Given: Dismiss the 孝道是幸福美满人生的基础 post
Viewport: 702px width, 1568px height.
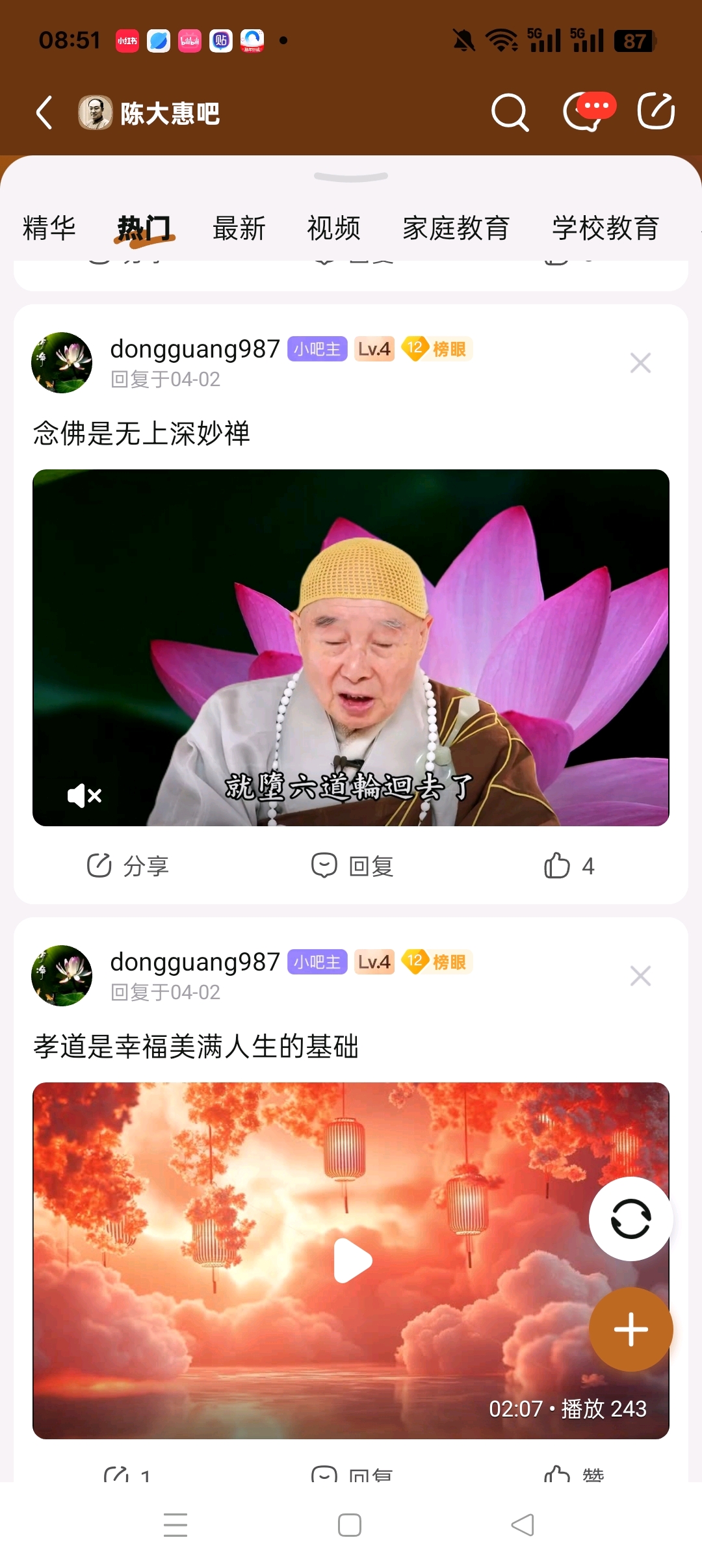Looking at the screenshot, I should [640, 976].
